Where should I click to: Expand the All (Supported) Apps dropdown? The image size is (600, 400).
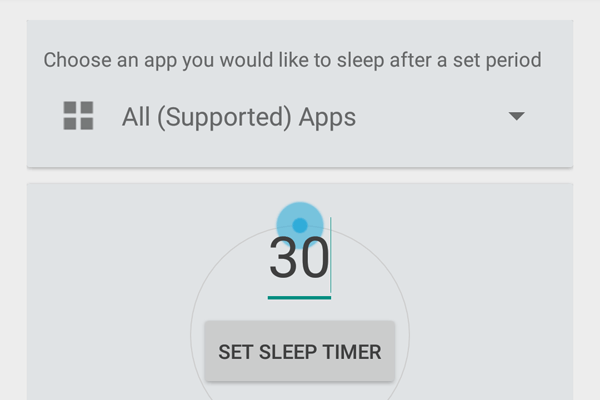(516, 117)
